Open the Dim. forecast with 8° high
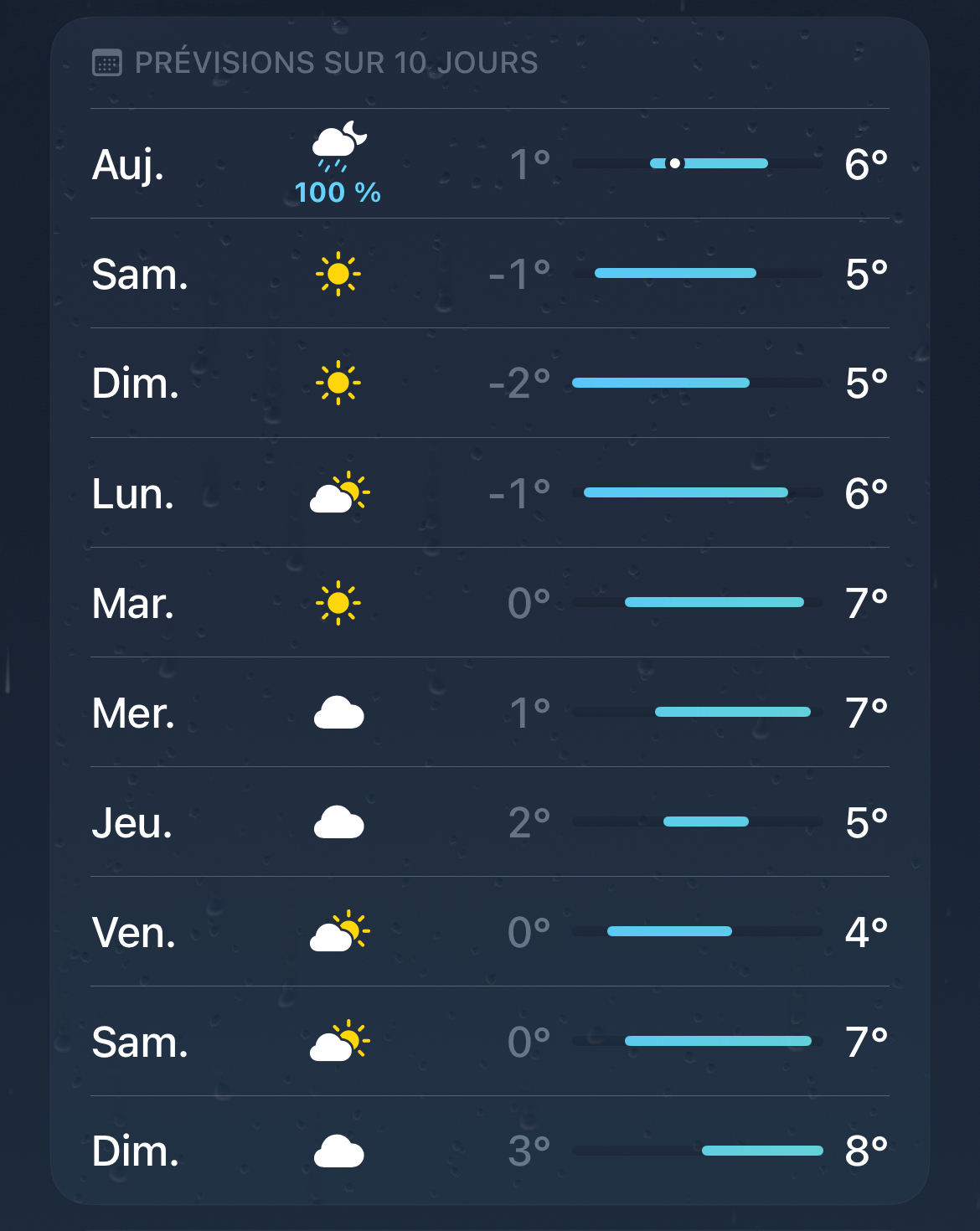 (x=489, y=1151)
